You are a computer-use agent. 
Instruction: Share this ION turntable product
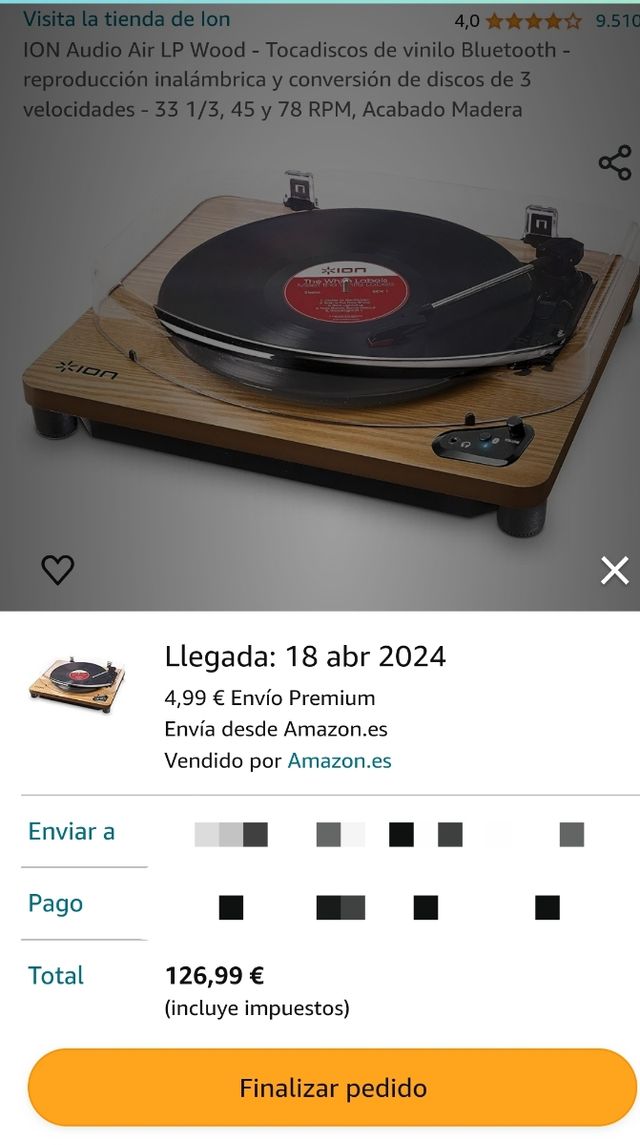point(614,162)
